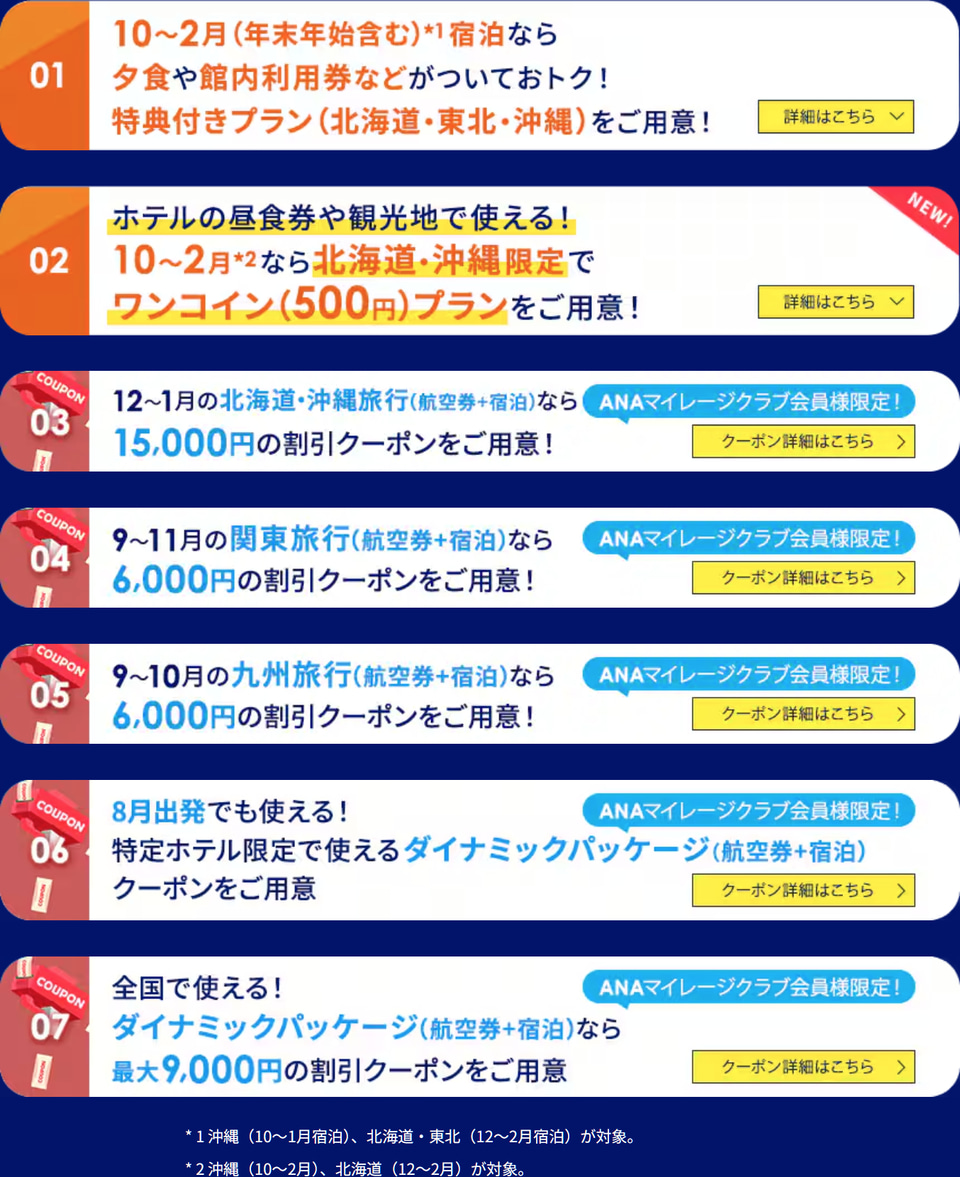Viewport: 960px width, 1177px height.
Task: Open coupon details for the 15,000 yen Hokkaido/Okinawa discount
Action: pos(803,441)
